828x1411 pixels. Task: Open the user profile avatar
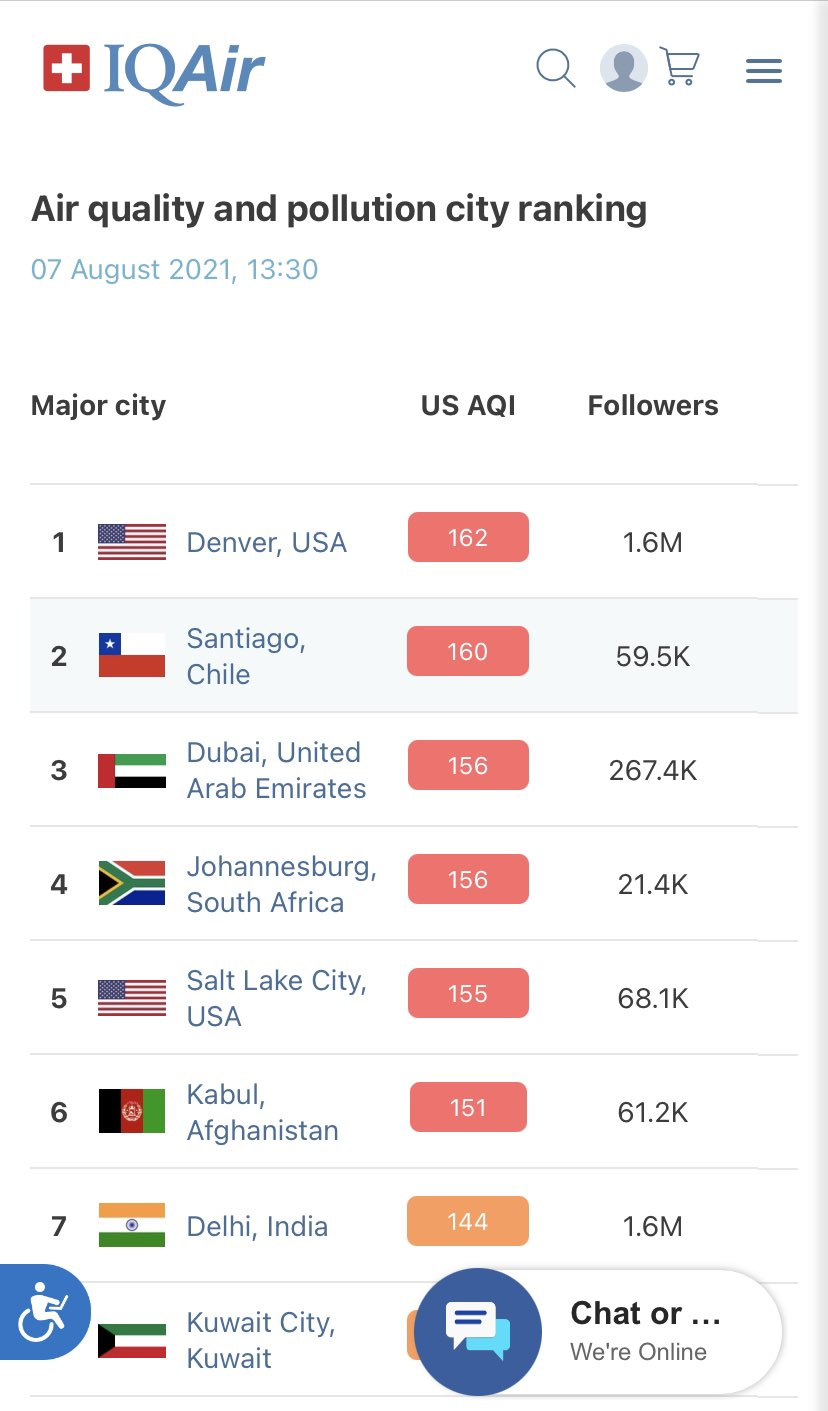click(624, 69)
